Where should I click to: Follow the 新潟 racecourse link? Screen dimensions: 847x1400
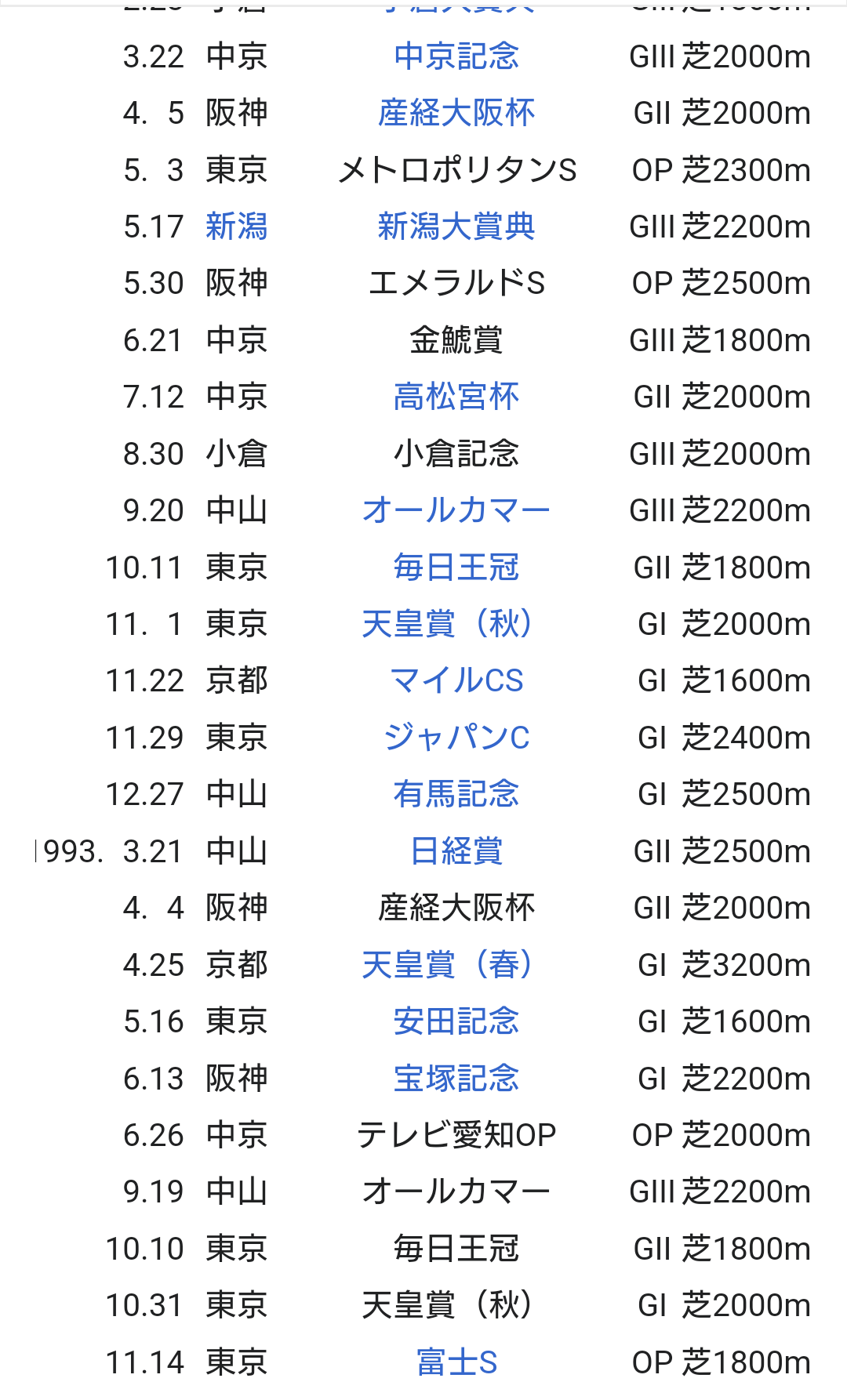tap(237, 227)
